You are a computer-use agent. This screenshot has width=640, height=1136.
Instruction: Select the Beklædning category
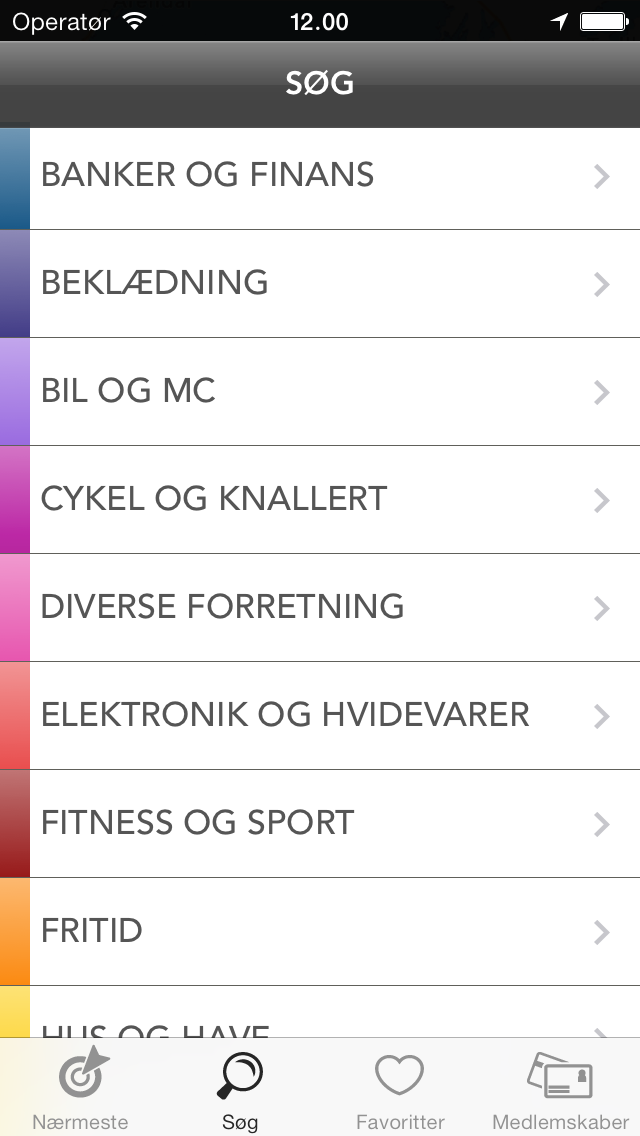[320, 284]
